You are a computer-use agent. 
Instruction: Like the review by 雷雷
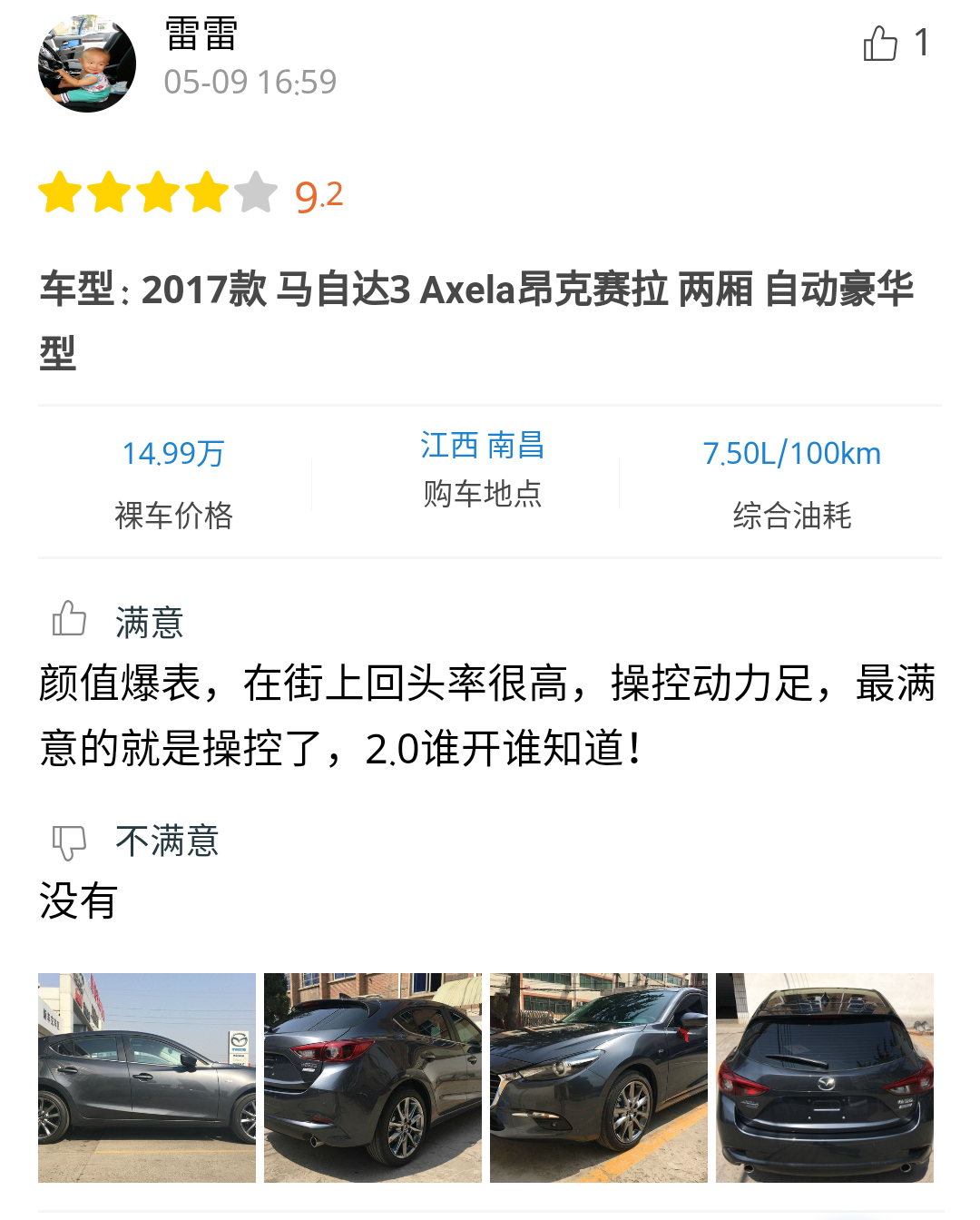[880, 43]
